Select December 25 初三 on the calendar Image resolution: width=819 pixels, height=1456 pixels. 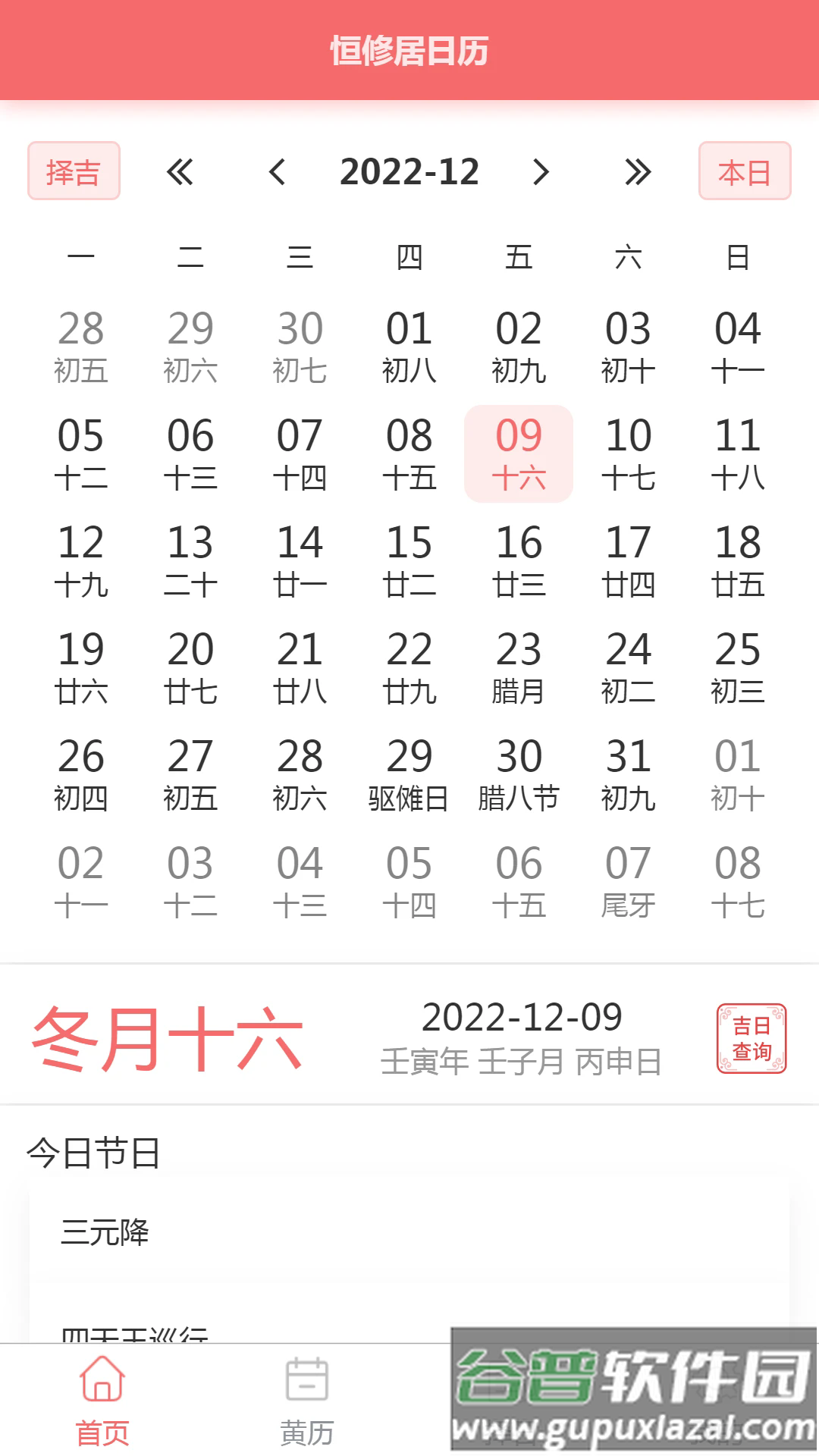739,666
